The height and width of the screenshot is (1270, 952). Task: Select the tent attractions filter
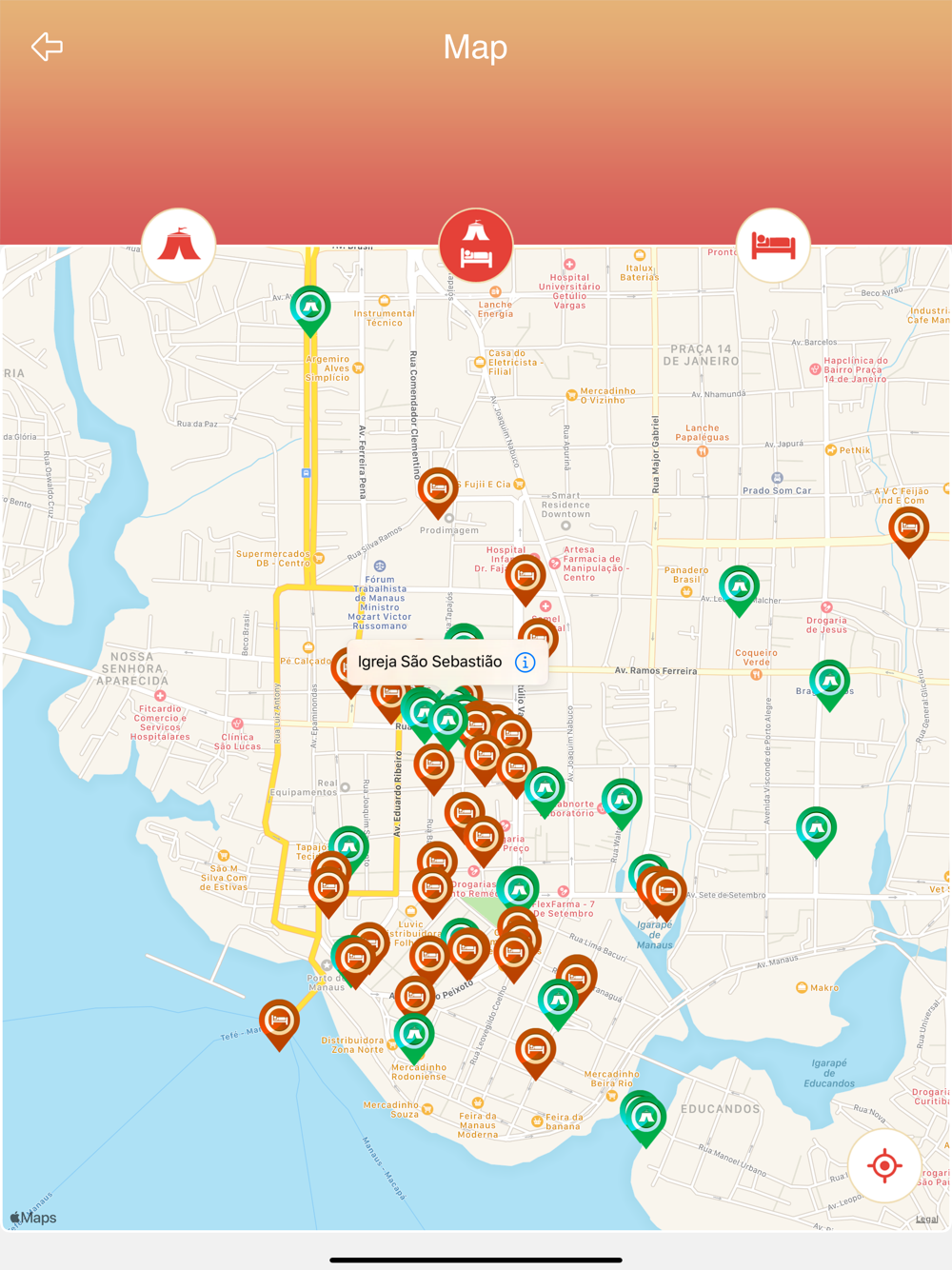[179, 246]
